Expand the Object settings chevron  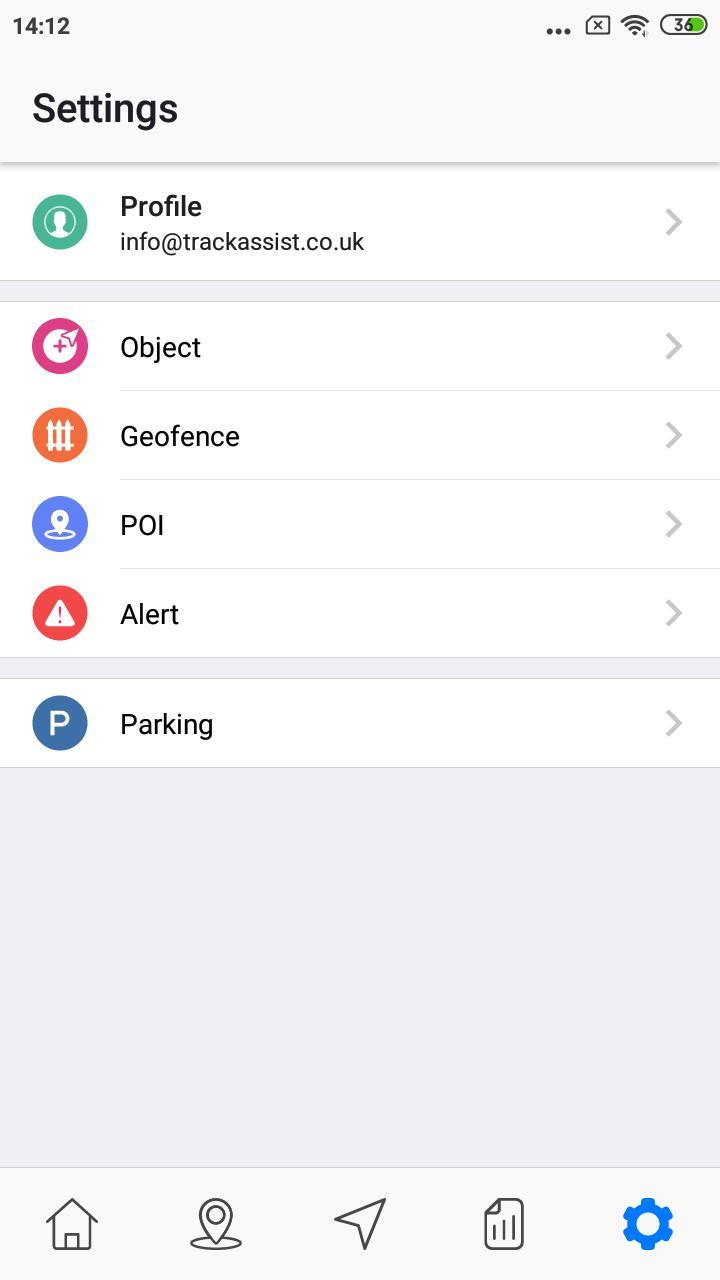(x=673, y=346)
